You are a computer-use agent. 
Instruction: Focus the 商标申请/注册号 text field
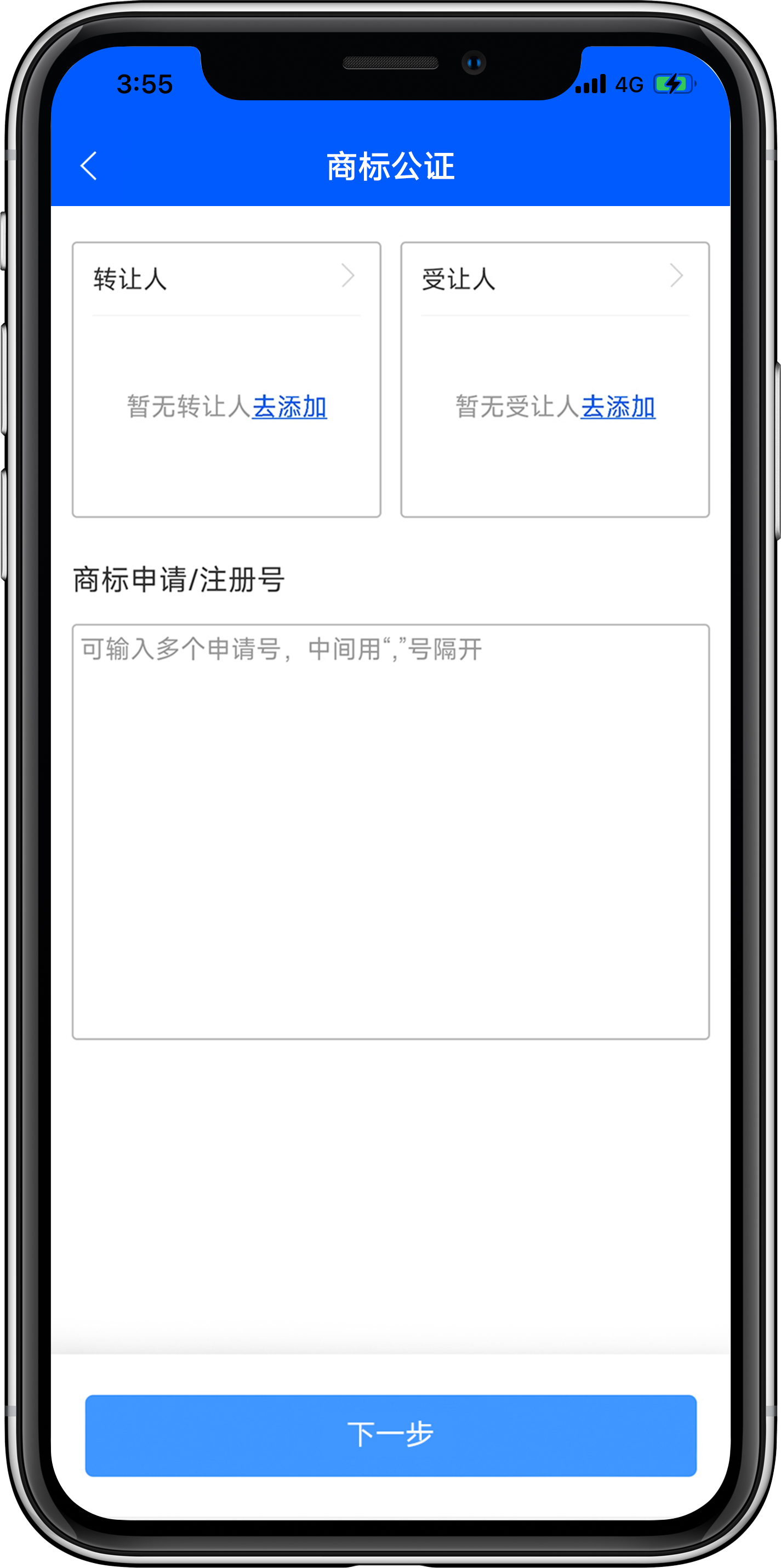click(x=390, y=831)
